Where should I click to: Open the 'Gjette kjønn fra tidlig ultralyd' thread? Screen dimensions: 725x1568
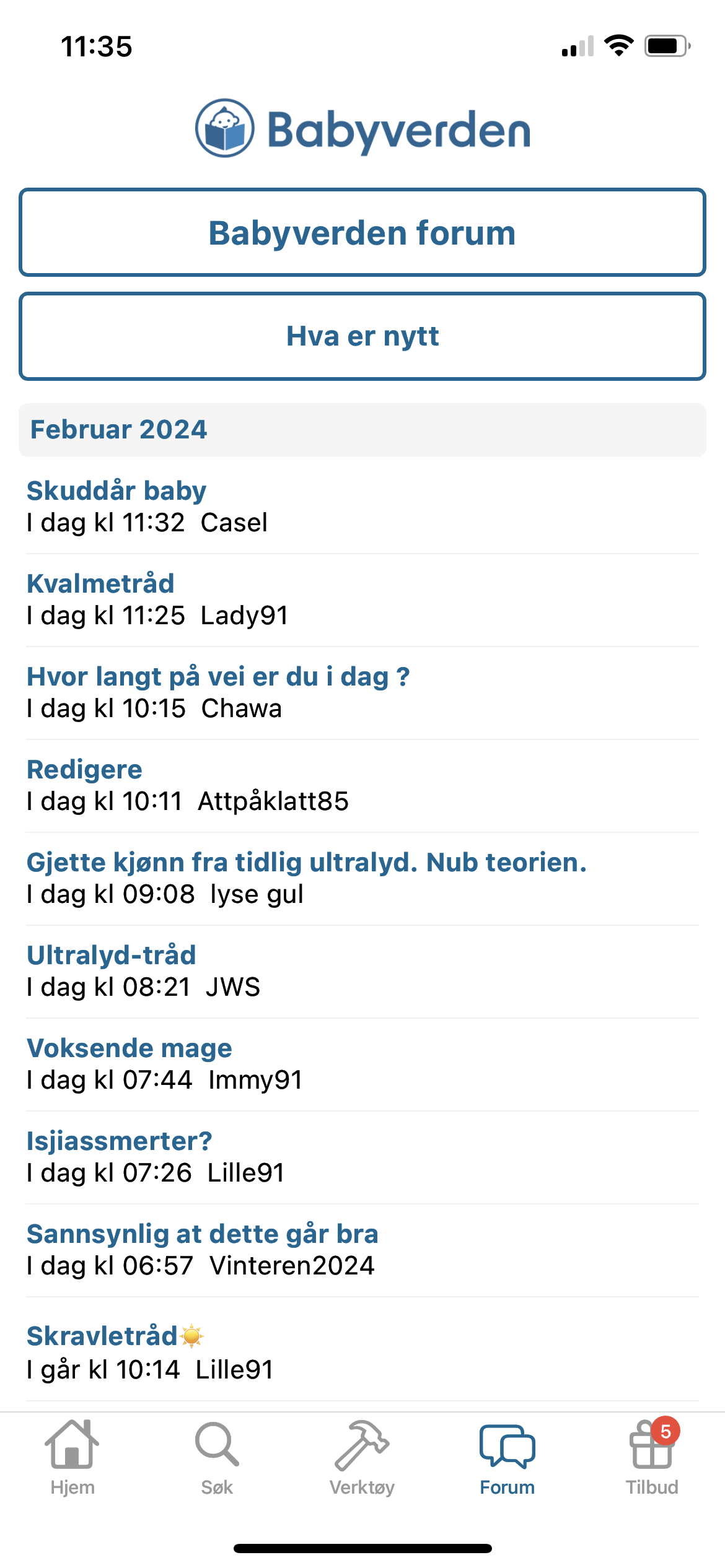point(306,863)
